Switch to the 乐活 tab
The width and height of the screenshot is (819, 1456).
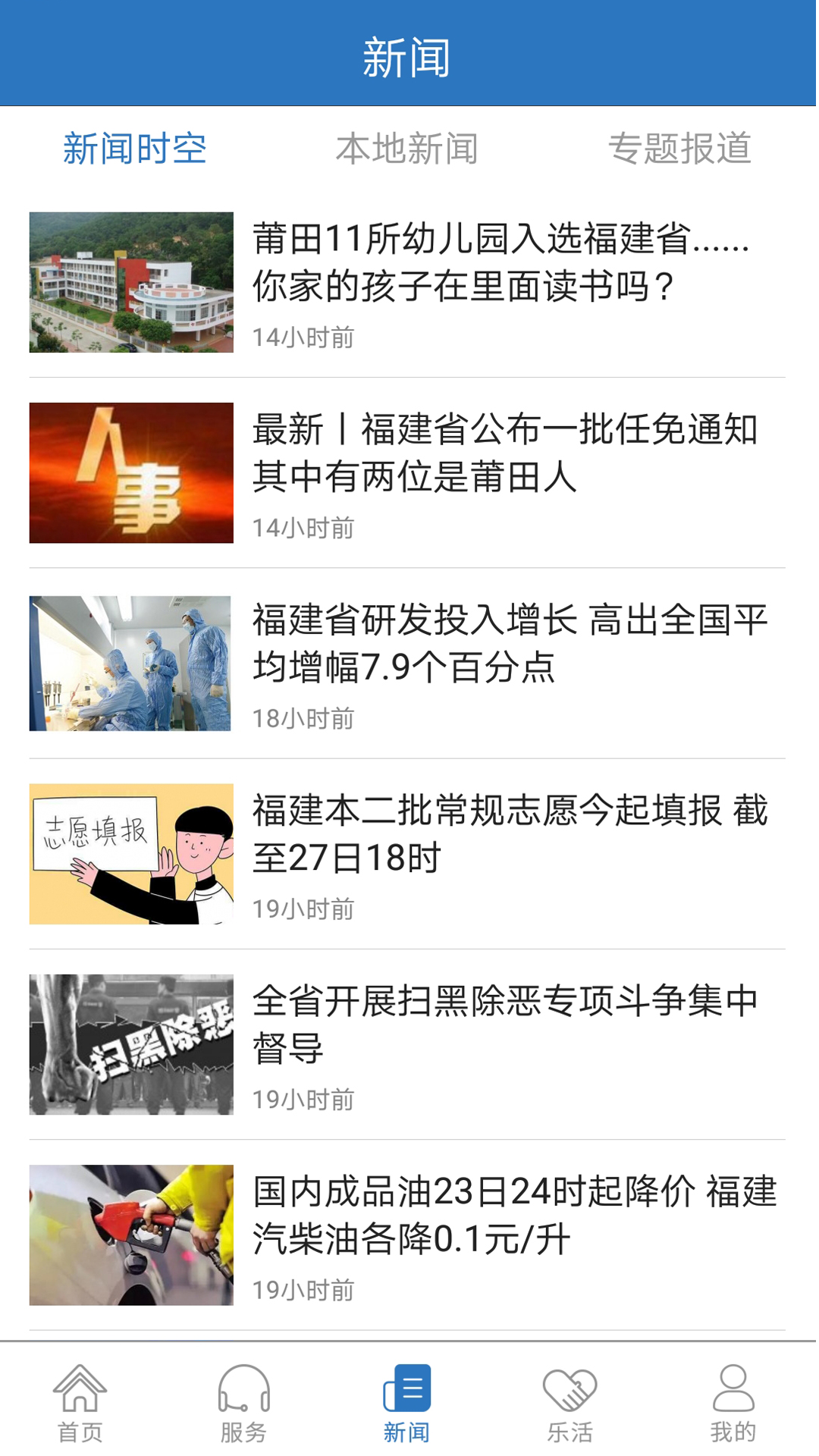pos(570,1403)
